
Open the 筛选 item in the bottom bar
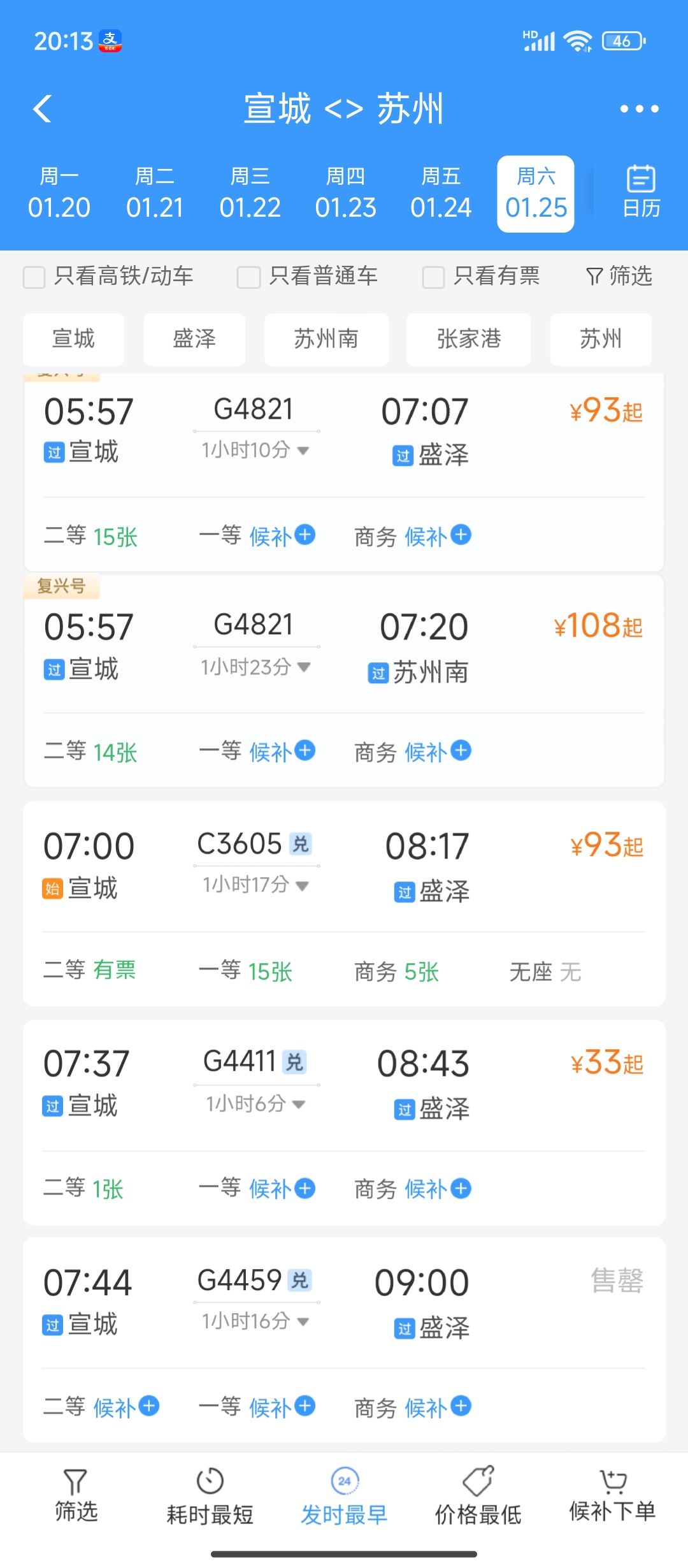[x=76, y=1497]
